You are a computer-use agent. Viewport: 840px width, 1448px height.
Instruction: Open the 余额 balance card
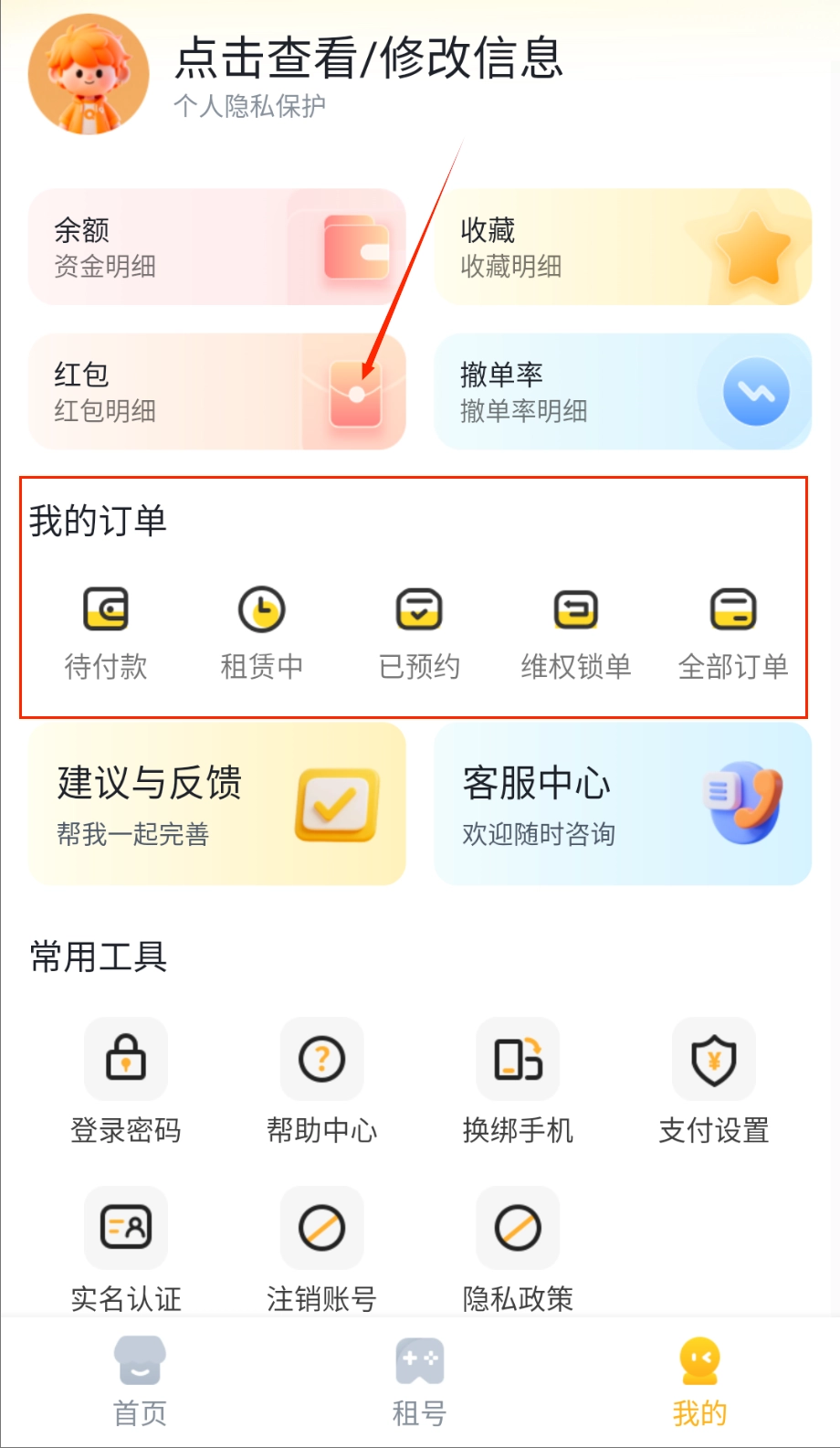tap(216, 247)
